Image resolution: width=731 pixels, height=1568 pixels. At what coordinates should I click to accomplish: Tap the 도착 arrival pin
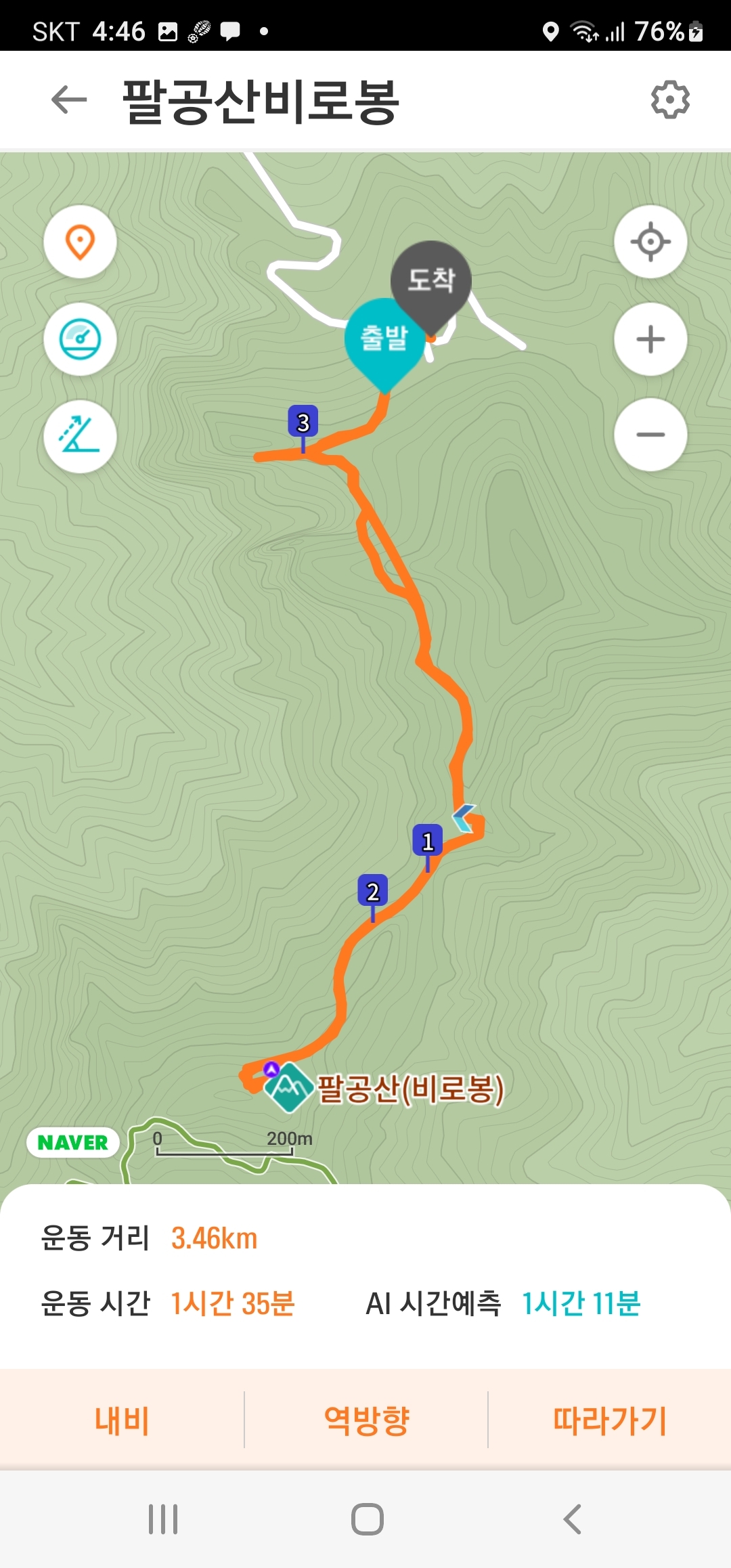431,280
